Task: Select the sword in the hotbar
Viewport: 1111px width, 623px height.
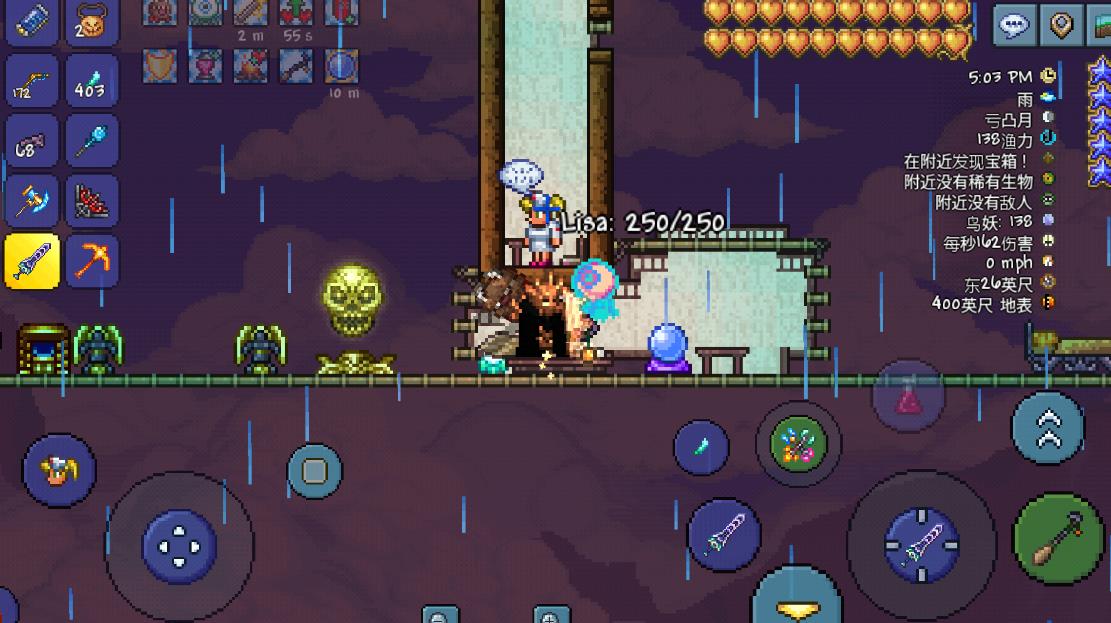Action: pos(32,261)
